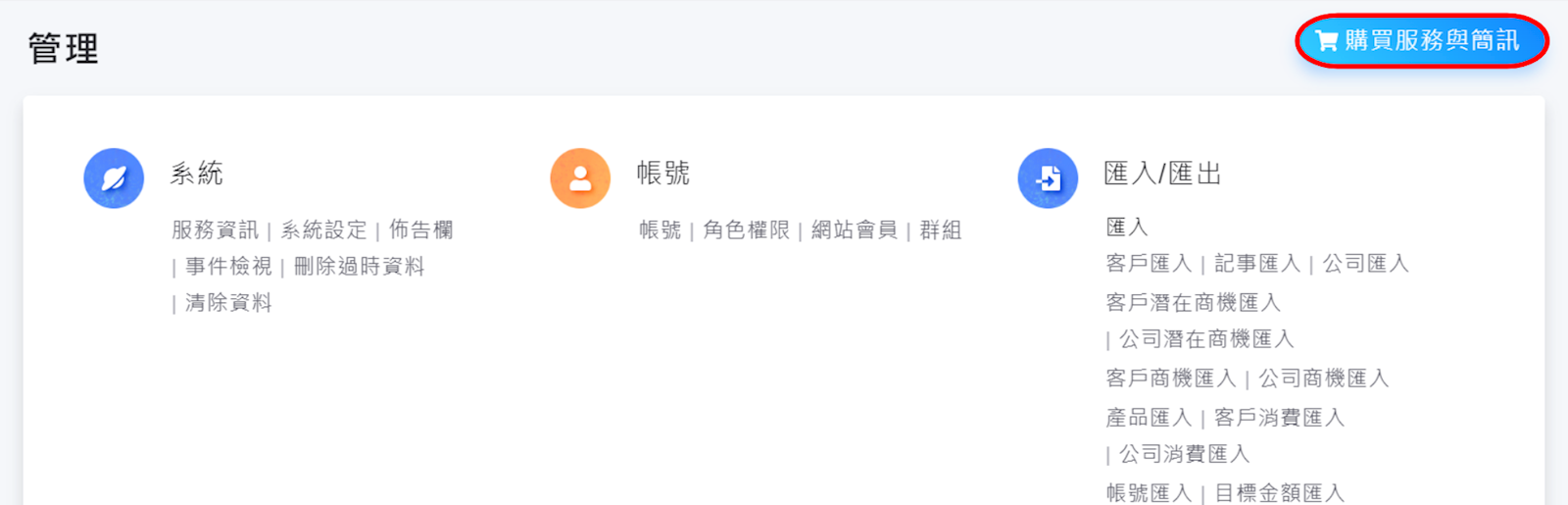
Task: Open 網站會員
Action: click(854, 230)
